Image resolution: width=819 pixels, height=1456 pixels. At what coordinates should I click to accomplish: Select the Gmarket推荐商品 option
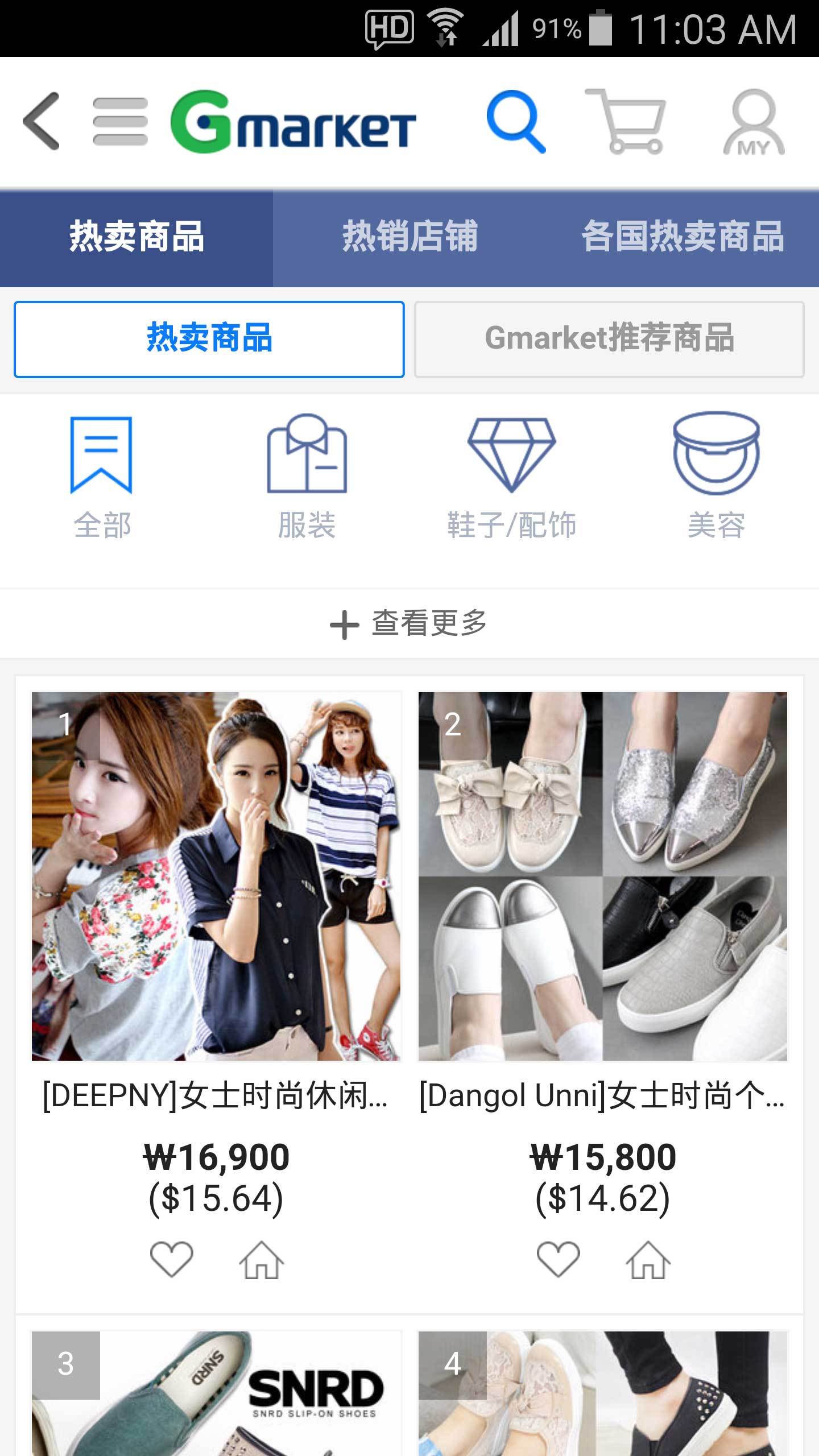609,338
